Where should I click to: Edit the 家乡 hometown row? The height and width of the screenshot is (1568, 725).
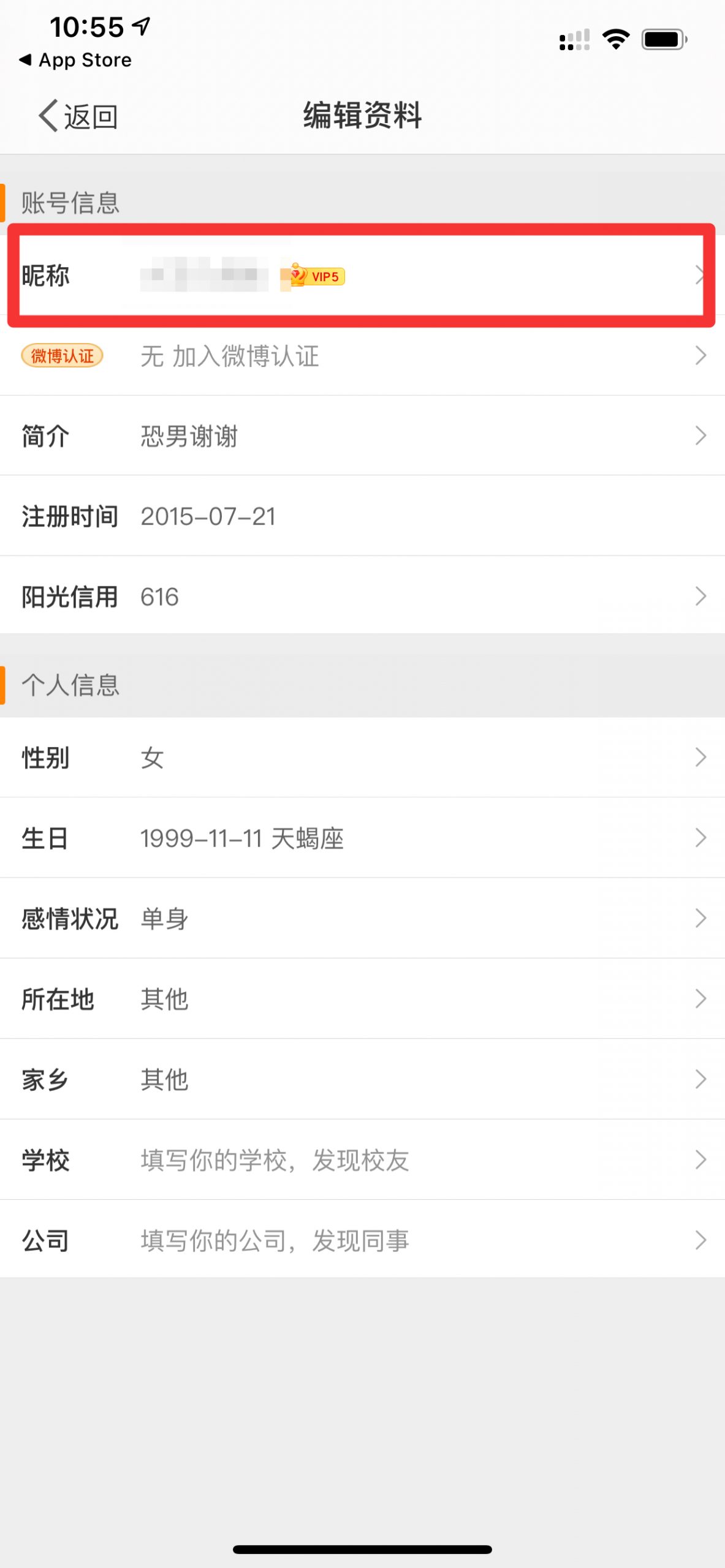[362, 1079]
